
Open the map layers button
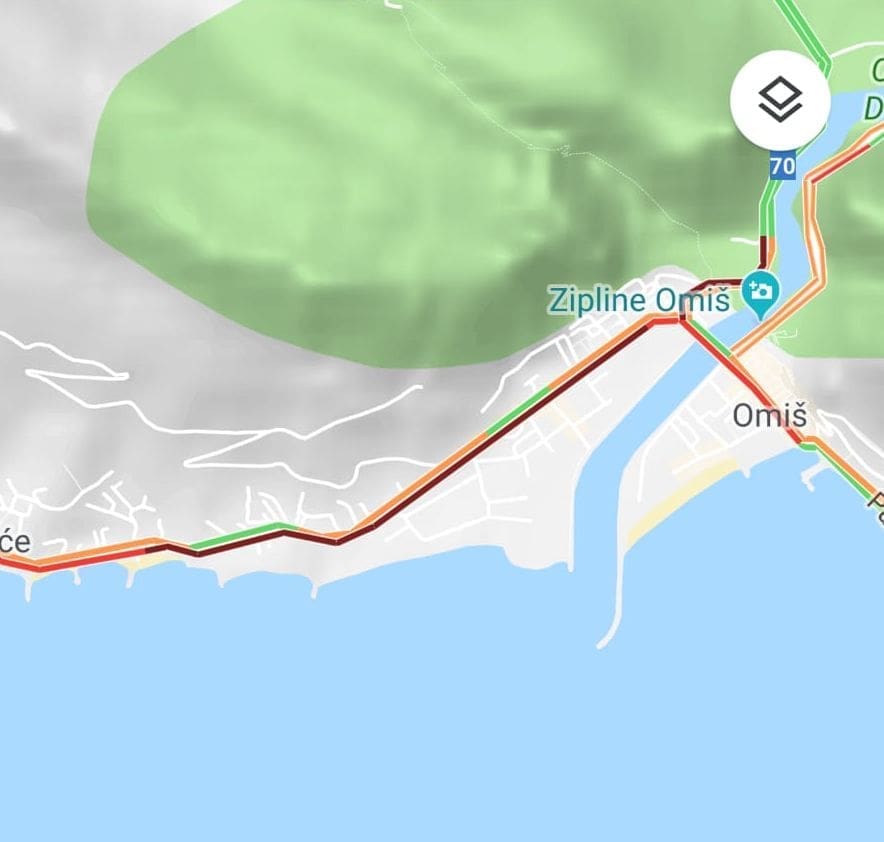[x=780, y=100]
